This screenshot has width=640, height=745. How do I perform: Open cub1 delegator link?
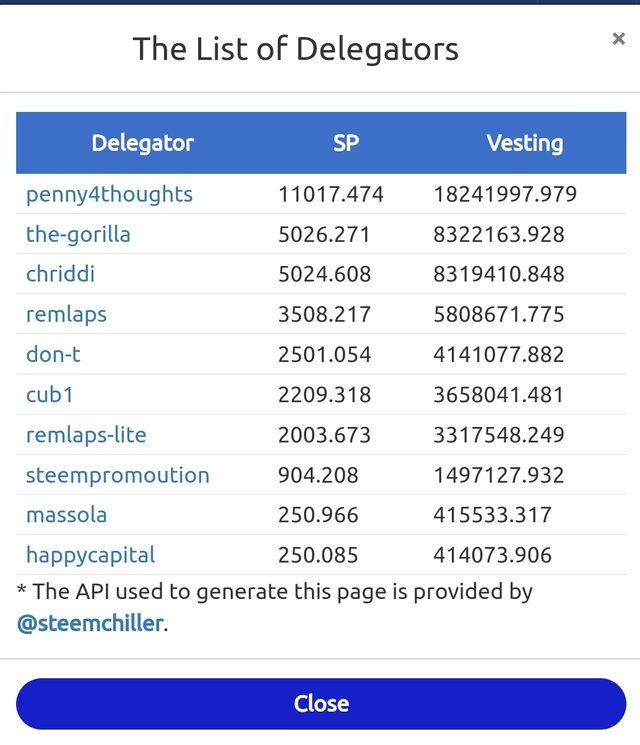coord(50,394)
